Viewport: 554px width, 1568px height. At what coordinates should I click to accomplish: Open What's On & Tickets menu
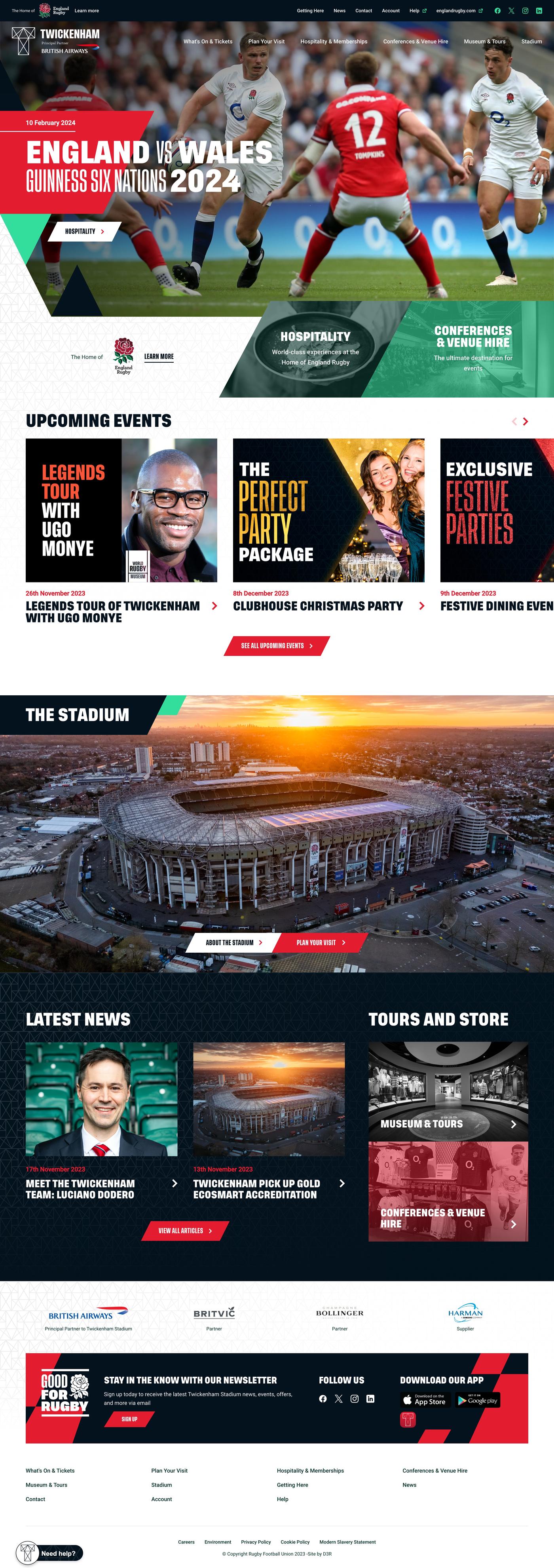207,42
